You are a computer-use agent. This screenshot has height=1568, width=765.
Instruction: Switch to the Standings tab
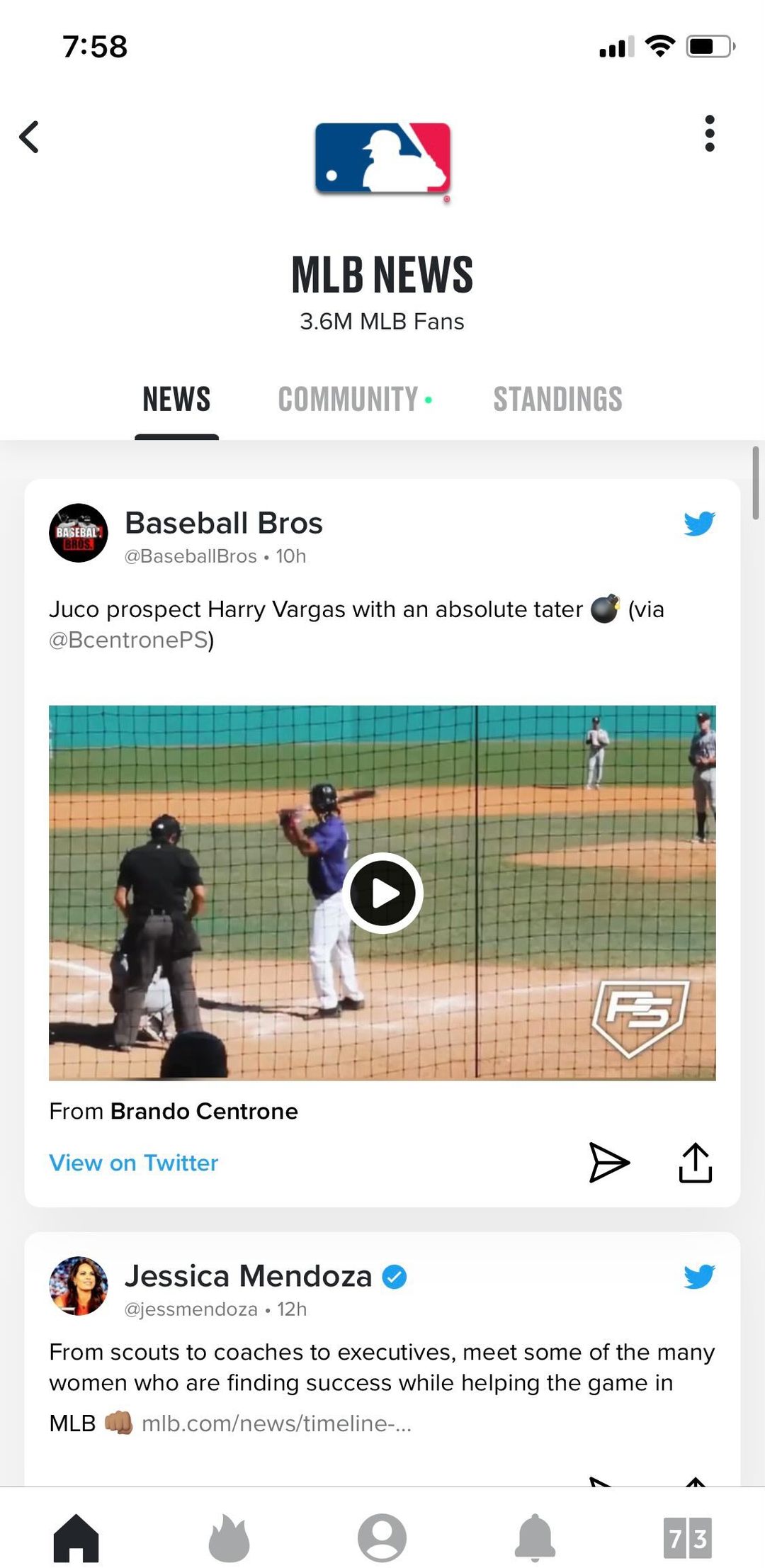(x=557, y=399)
